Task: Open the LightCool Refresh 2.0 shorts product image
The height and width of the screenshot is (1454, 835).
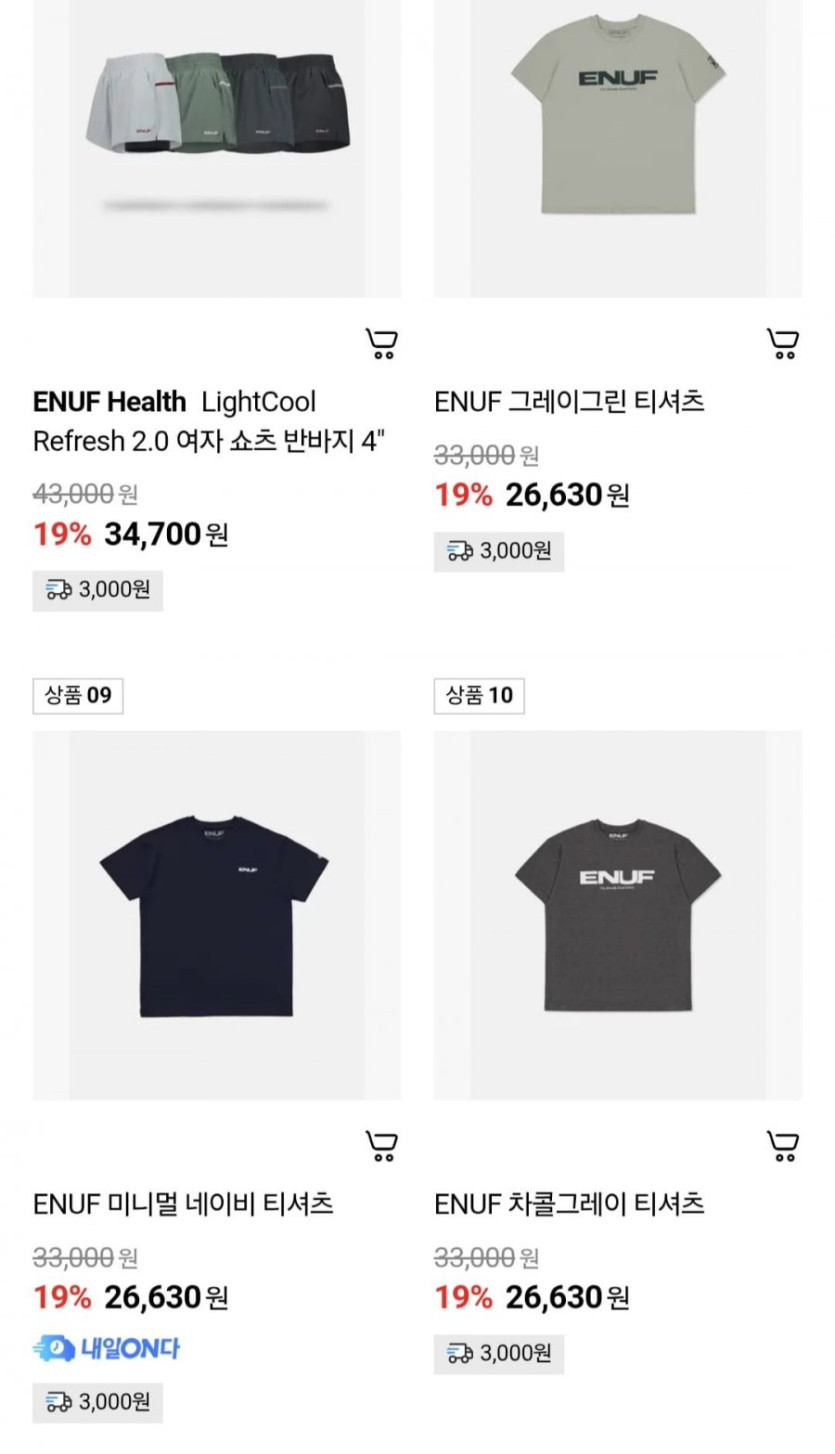Action: pos(217,148)
